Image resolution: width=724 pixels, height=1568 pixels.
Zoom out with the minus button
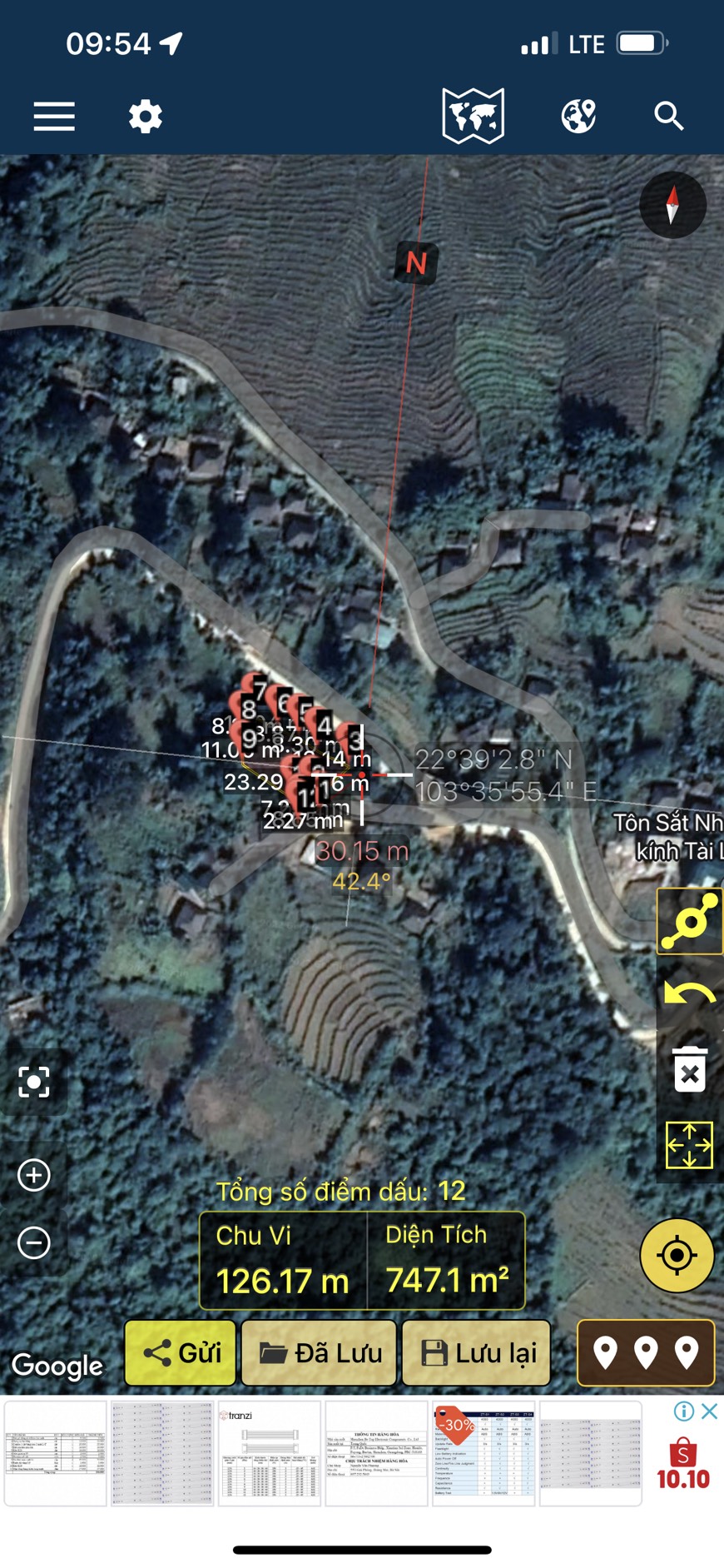pos(34,1242)
